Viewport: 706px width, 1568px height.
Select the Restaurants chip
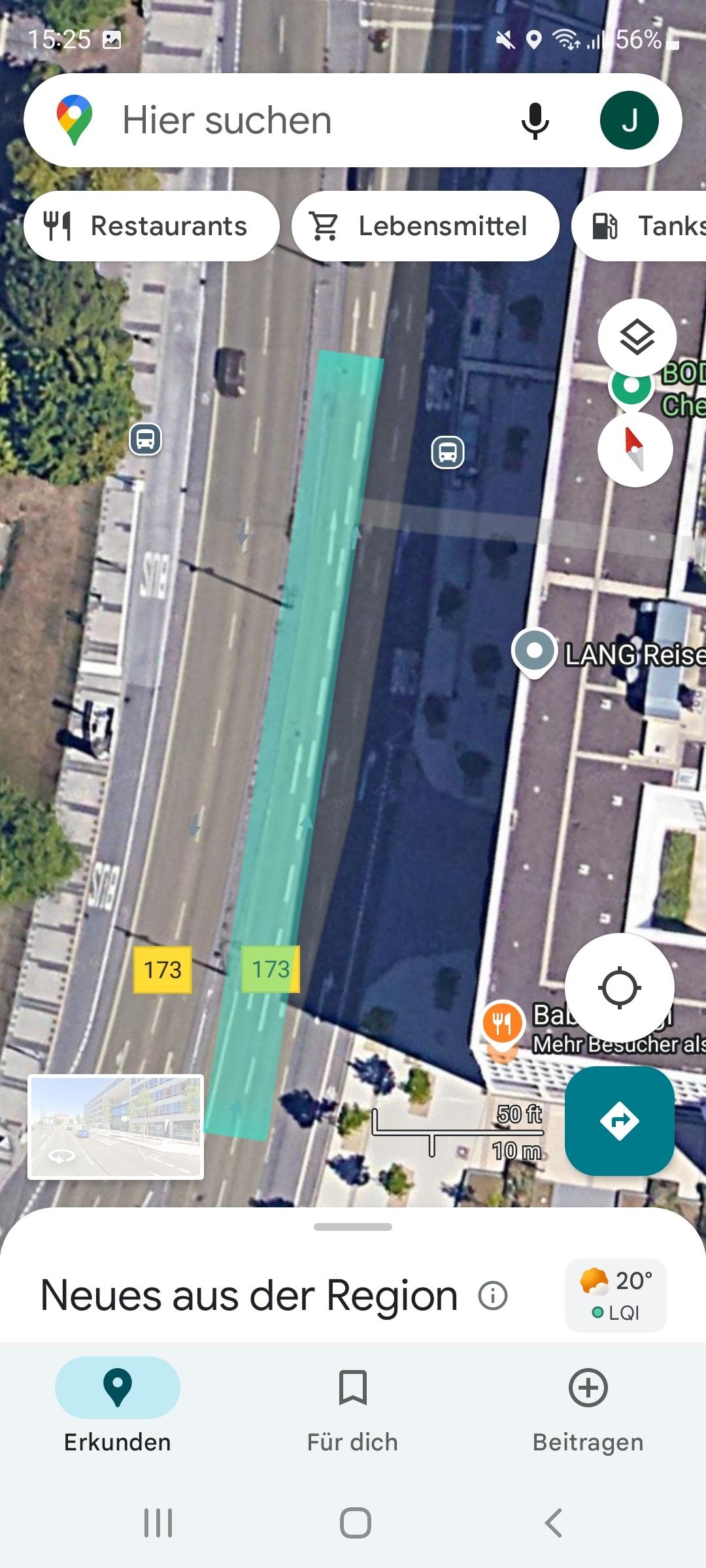(152, 226)
